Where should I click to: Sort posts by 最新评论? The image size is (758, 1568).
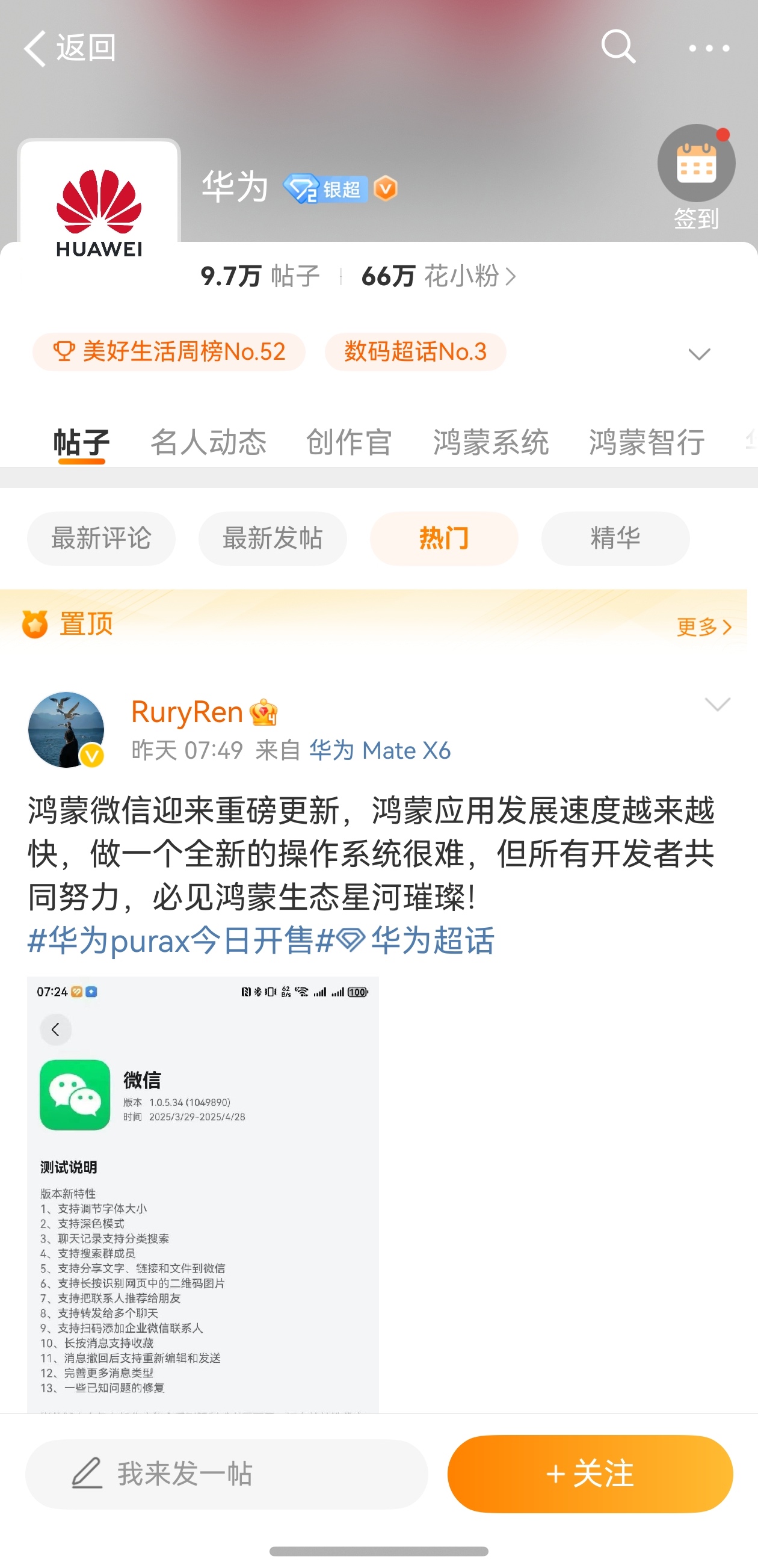[101, 538]
